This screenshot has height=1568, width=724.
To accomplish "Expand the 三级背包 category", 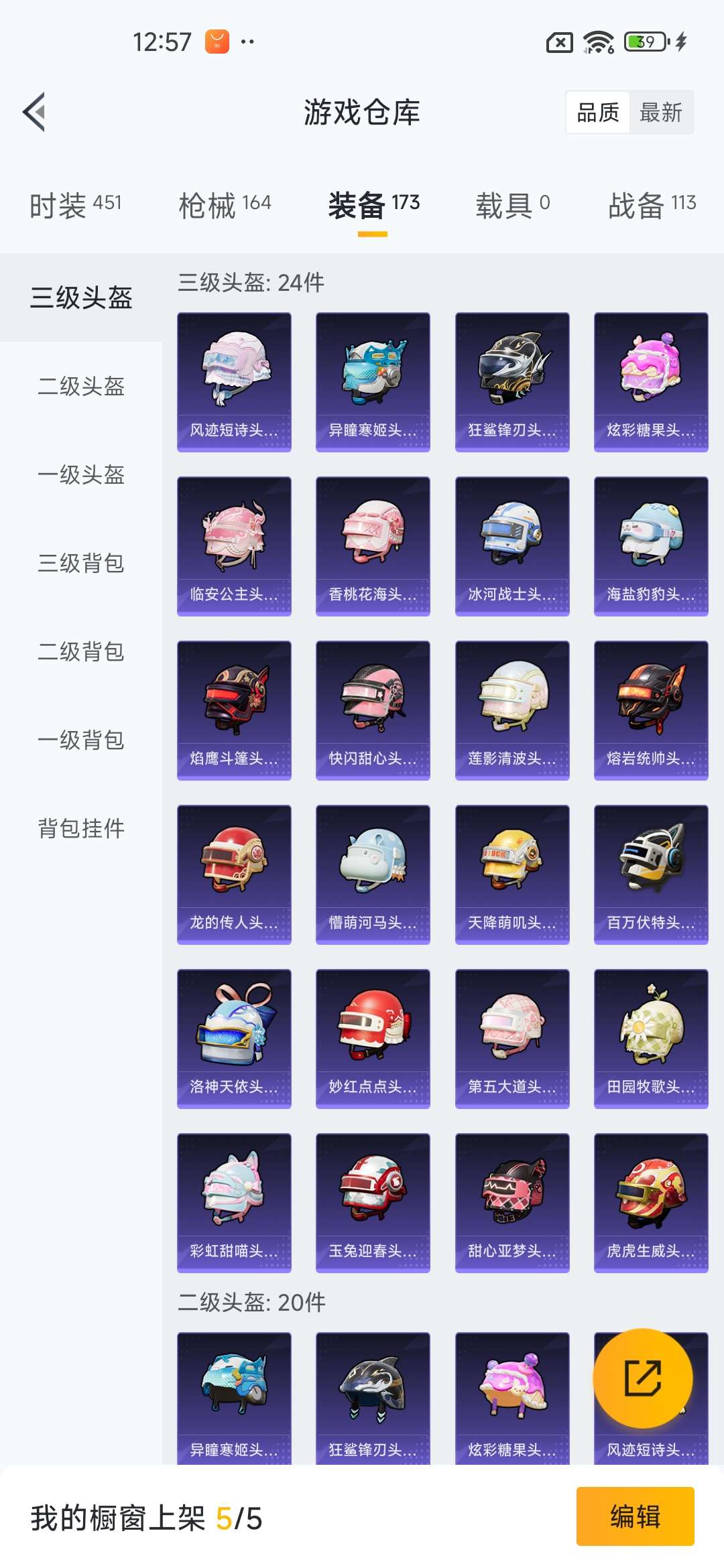I will (x=79, y=564).
